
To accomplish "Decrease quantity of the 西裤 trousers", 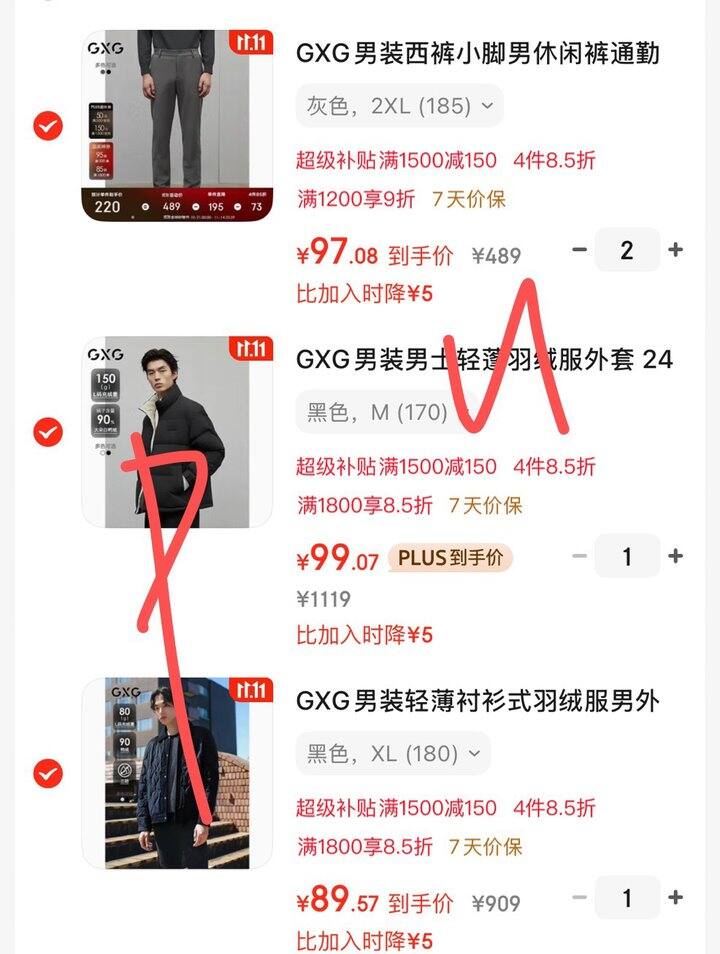I will click(x=579, y=250).
